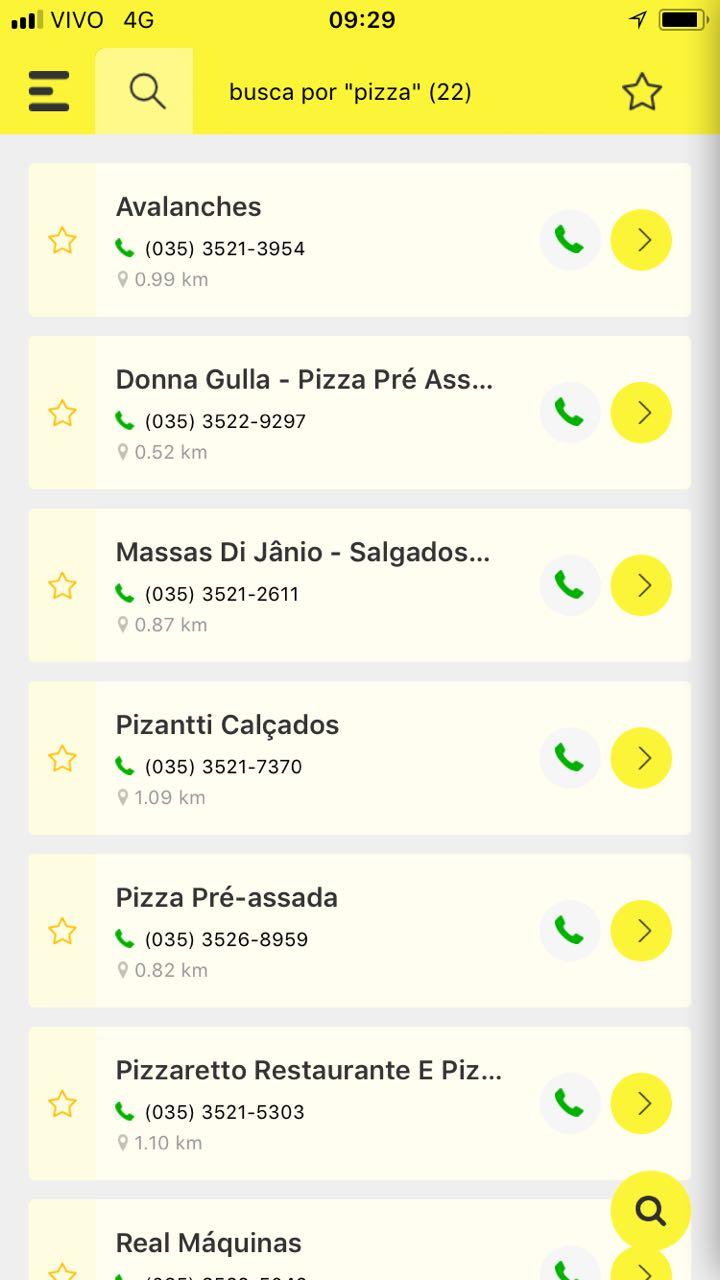Open the Pizantti Calçados listing
Viewport: 720px width, 1280px height.
point(641,759)
